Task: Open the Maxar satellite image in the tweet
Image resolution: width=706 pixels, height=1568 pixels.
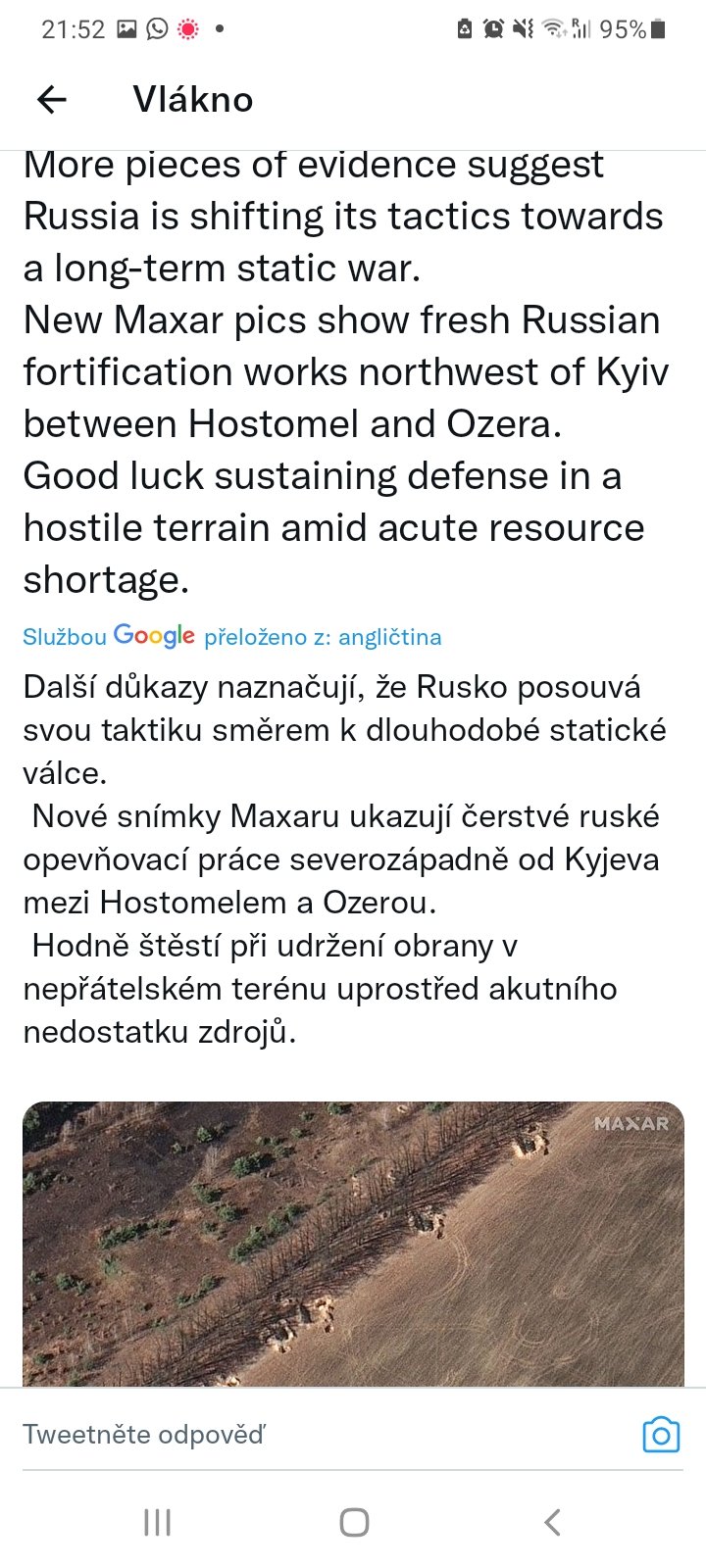Action: click(x=353, y=1243)
